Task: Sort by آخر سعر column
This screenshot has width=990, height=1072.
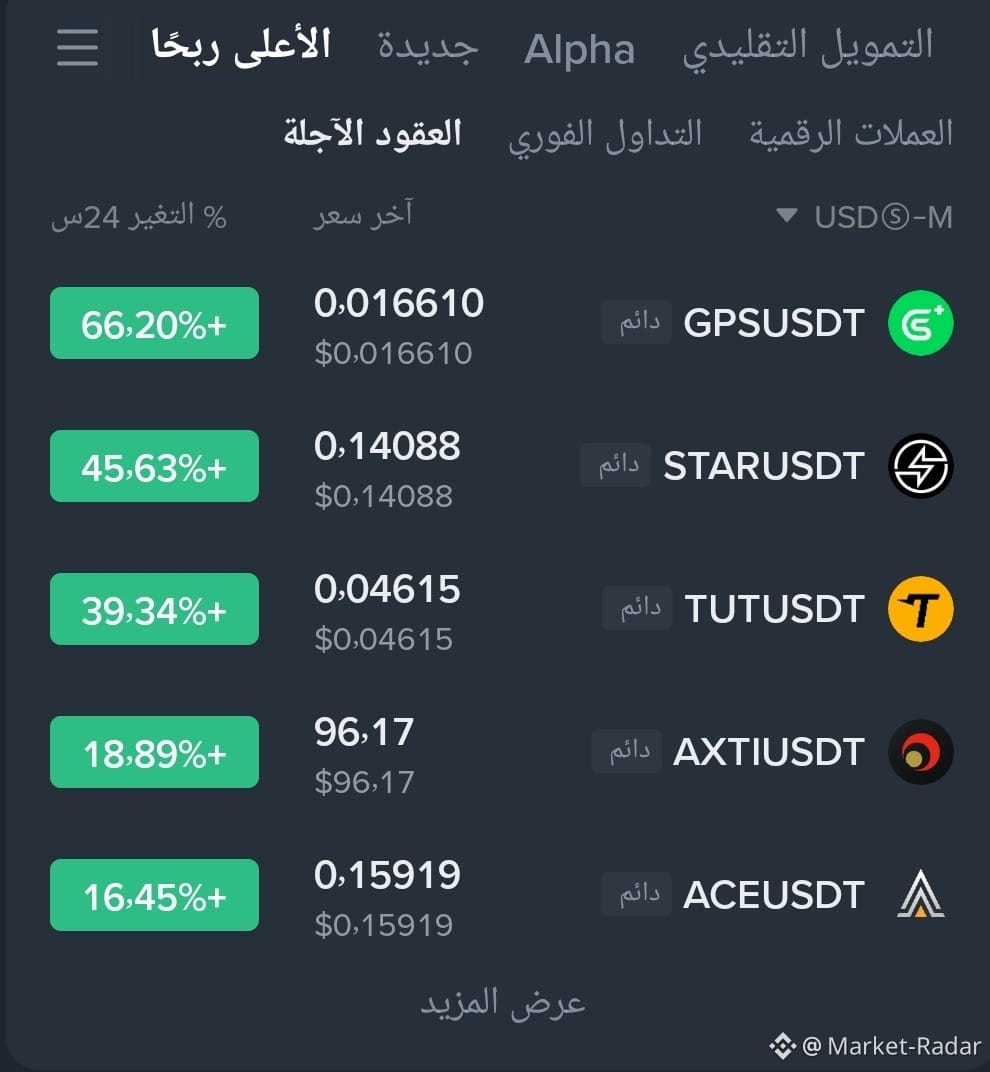Action: (363, 215)
